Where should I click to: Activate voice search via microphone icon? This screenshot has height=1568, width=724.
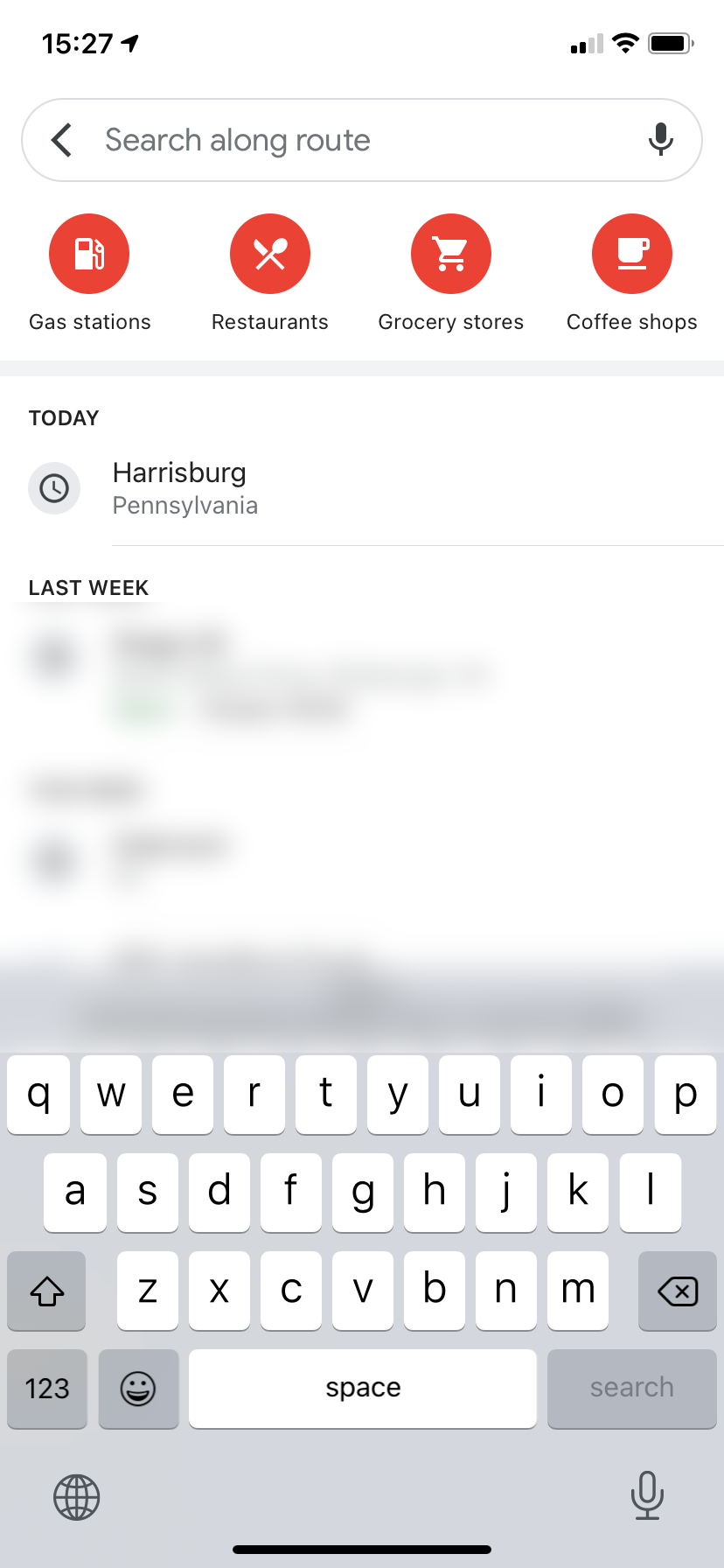tap(661, 140)
